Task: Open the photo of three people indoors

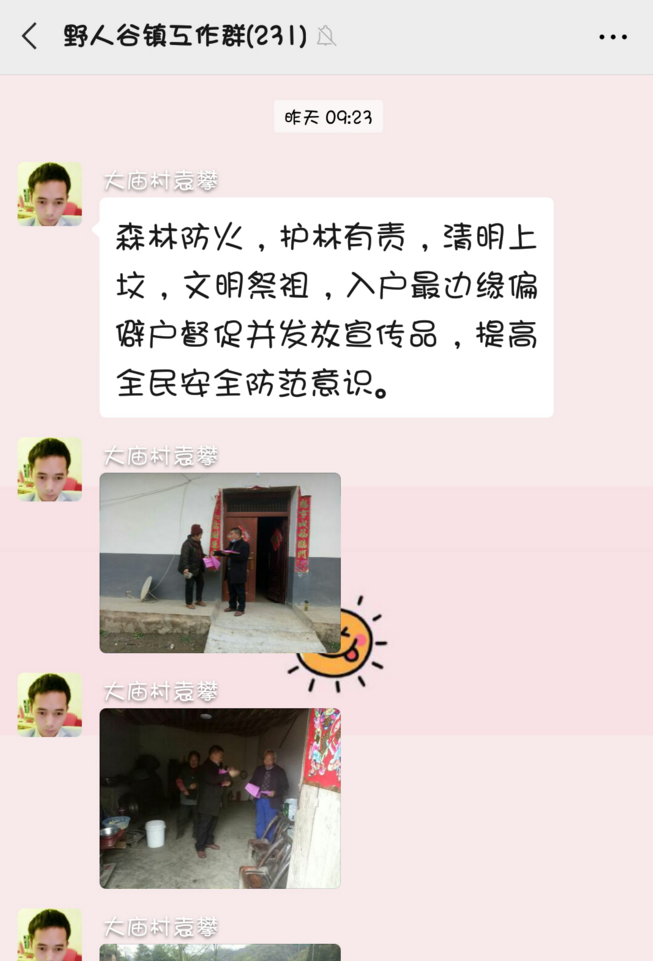Action: click(220, 798)
